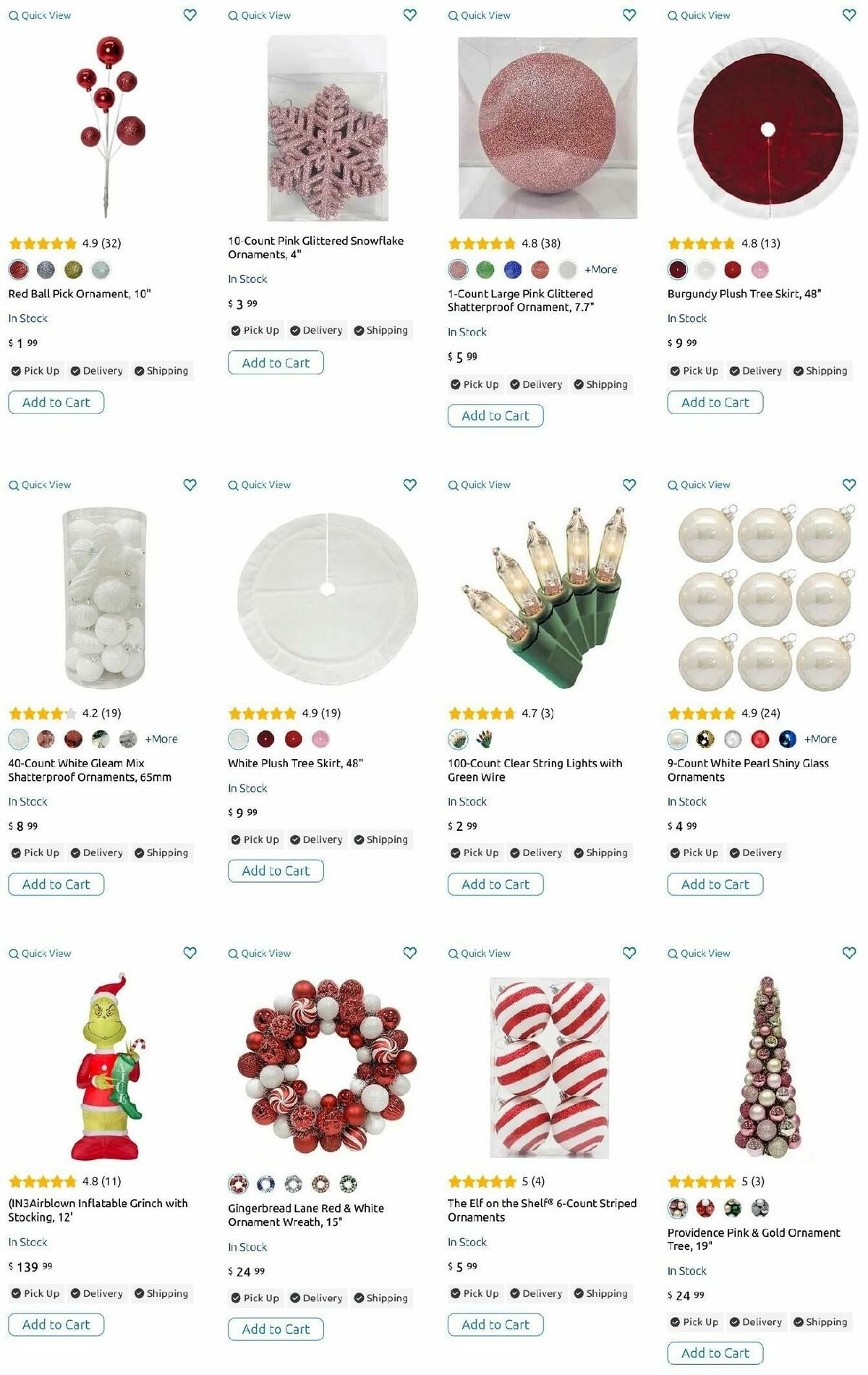868x1375 pixels.
Task: Add 9-Count White Pearl Ornaments to cart
Action: click(x=715, y=884)
